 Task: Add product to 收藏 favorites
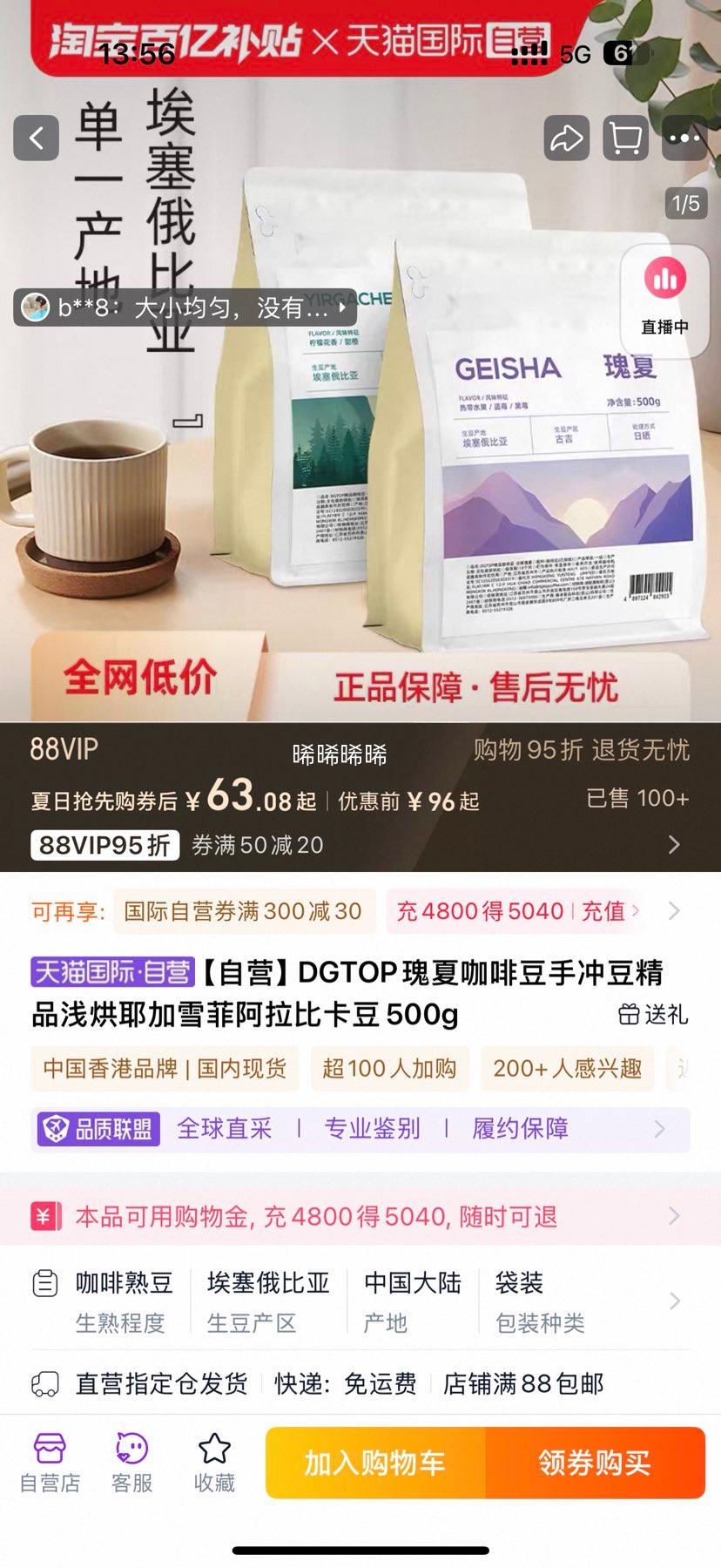tap(214, 1463)
